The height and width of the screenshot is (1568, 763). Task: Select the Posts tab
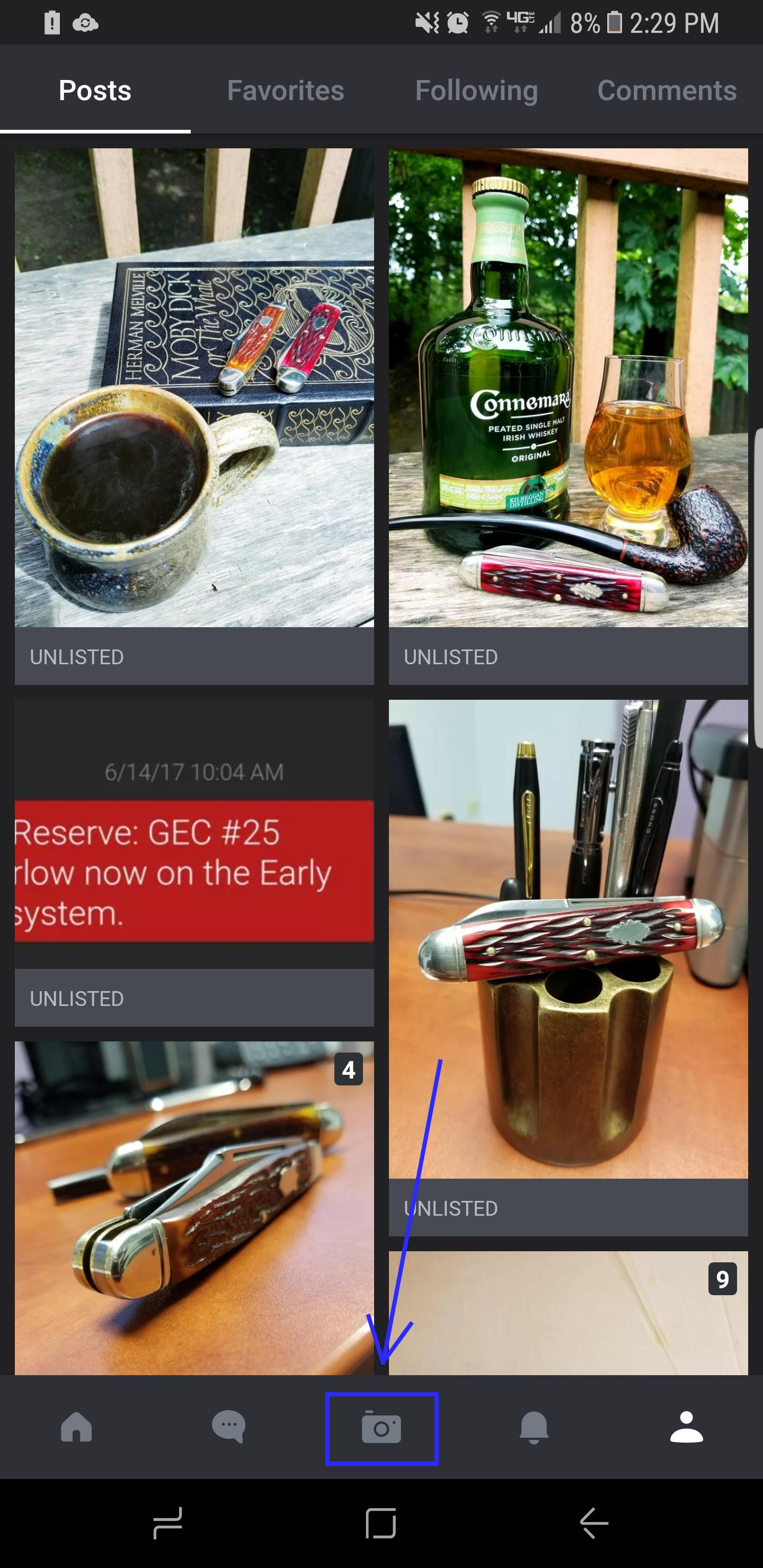(95, 91)
